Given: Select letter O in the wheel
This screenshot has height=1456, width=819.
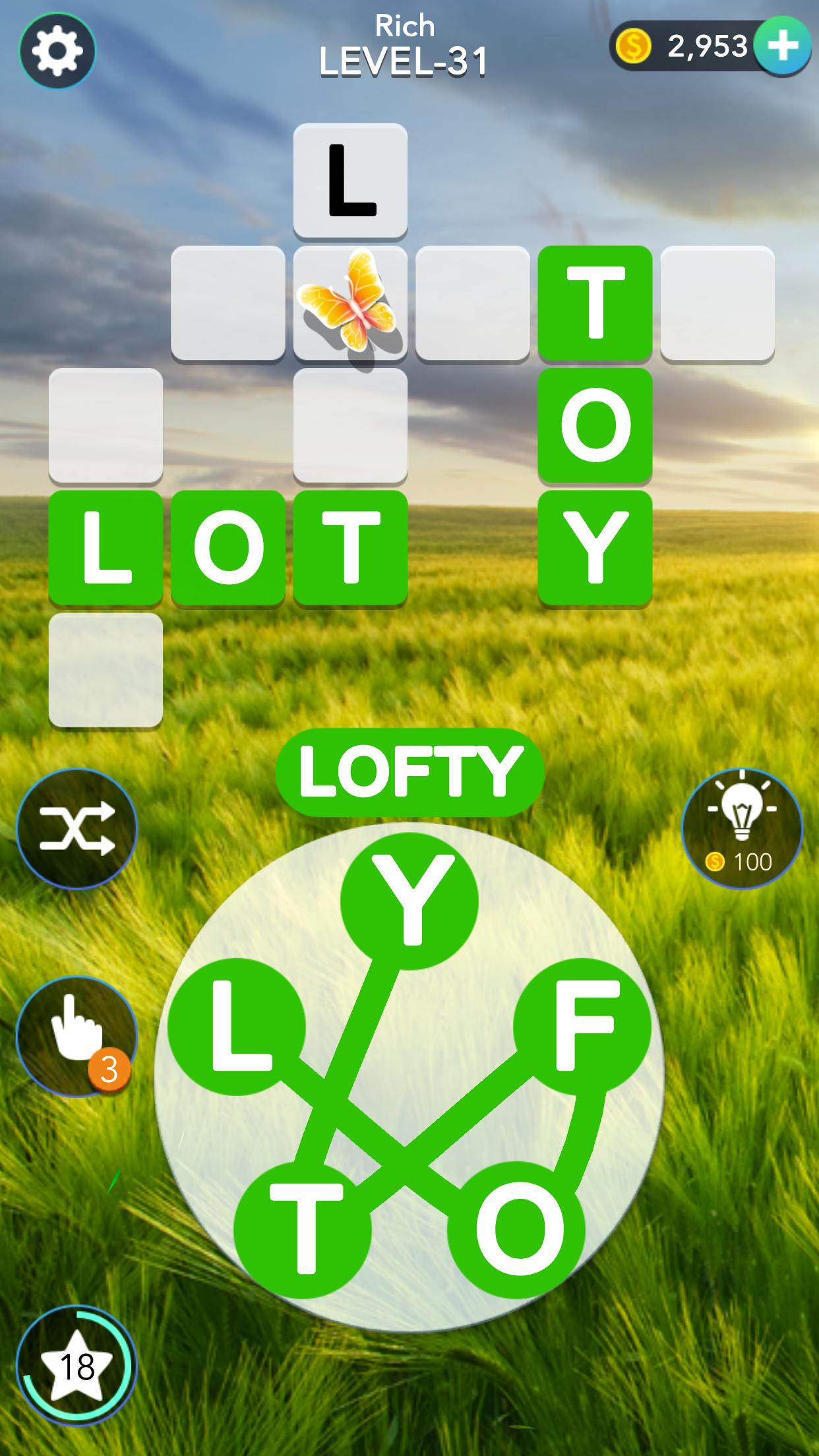Looking at the screenshot, I should pos(516,1230).
